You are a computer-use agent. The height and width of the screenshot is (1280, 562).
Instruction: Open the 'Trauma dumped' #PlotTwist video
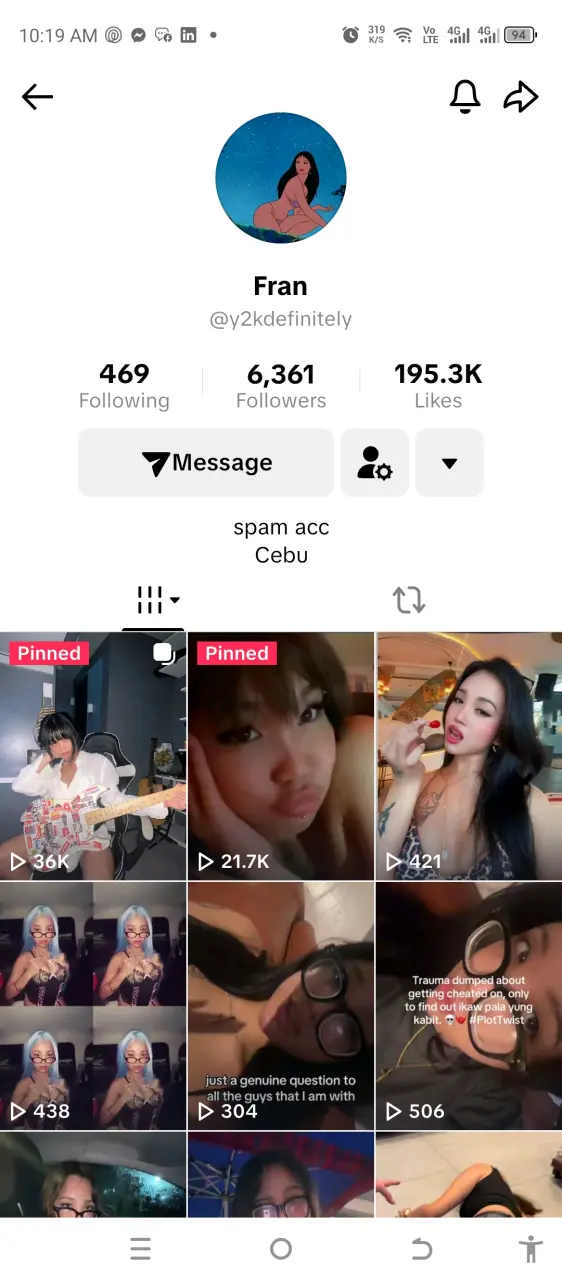469,1006
